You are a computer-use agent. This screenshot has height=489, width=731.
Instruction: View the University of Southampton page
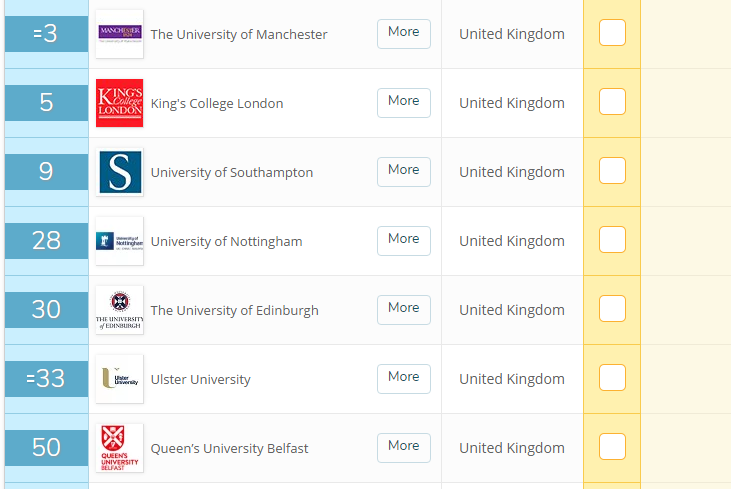click(231, 172)
